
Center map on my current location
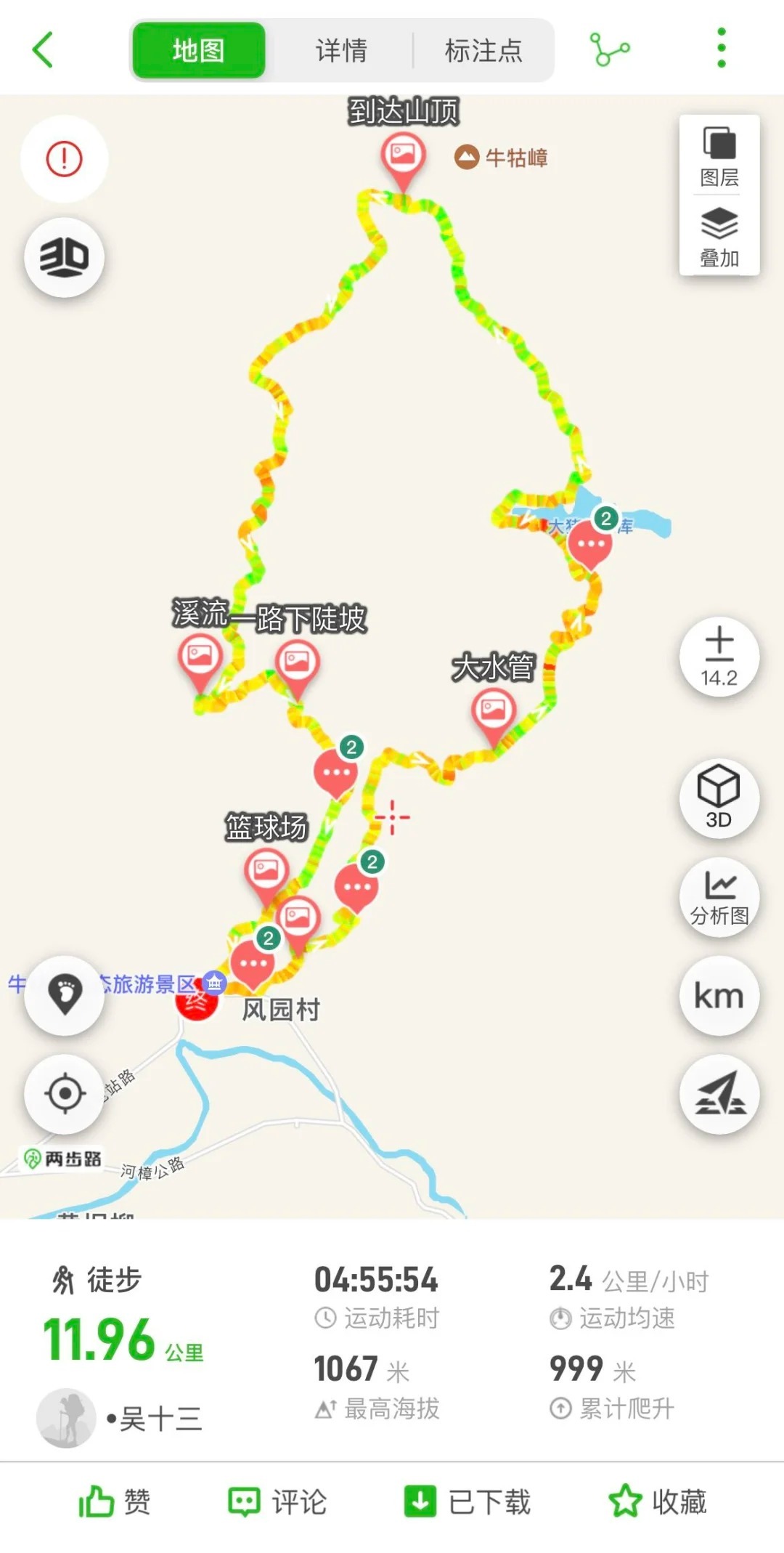(65, 1093)
